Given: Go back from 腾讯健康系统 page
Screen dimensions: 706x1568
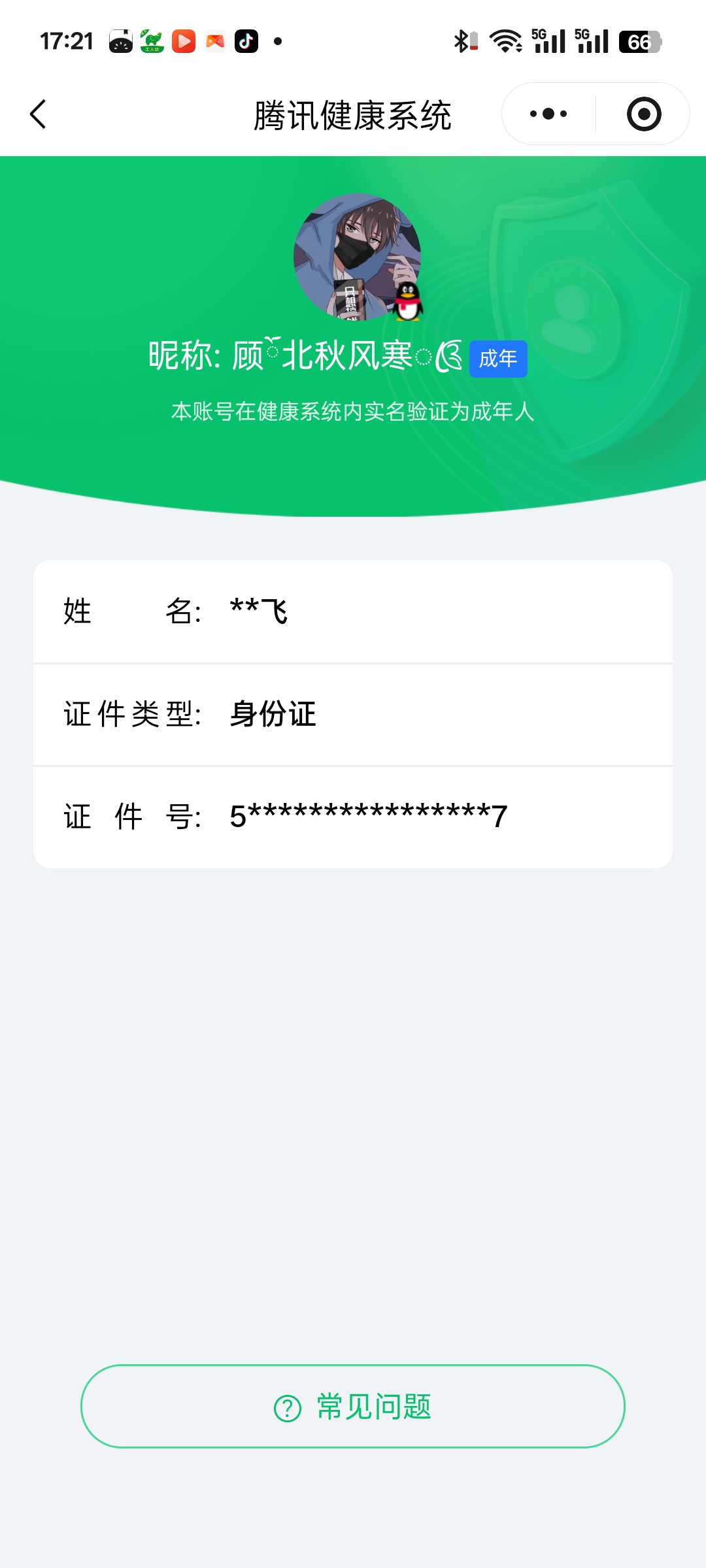Looking at the screenshot, I should click(x=39, y=114).
